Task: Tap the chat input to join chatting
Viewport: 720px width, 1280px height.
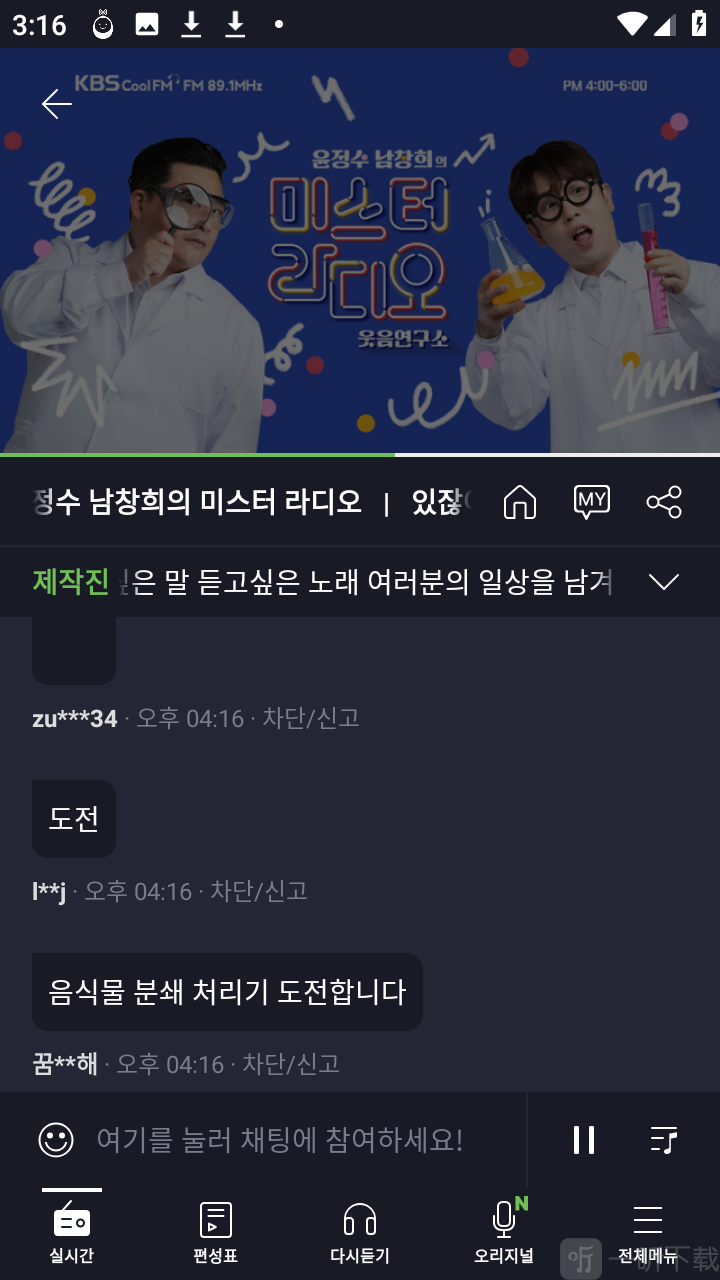Action: tap(280, 1140)
